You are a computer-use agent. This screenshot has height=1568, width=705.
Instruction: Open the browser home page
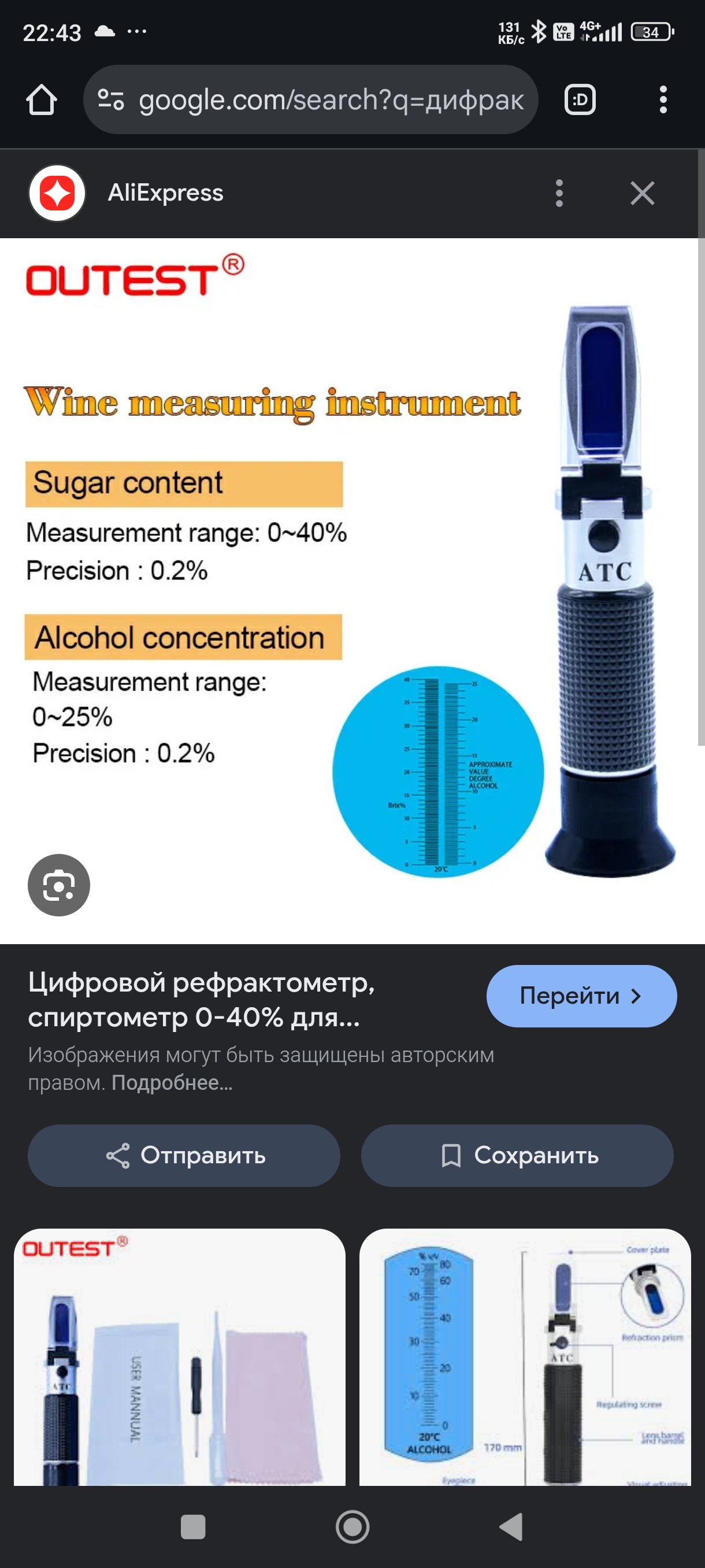(x=42, y=100)
